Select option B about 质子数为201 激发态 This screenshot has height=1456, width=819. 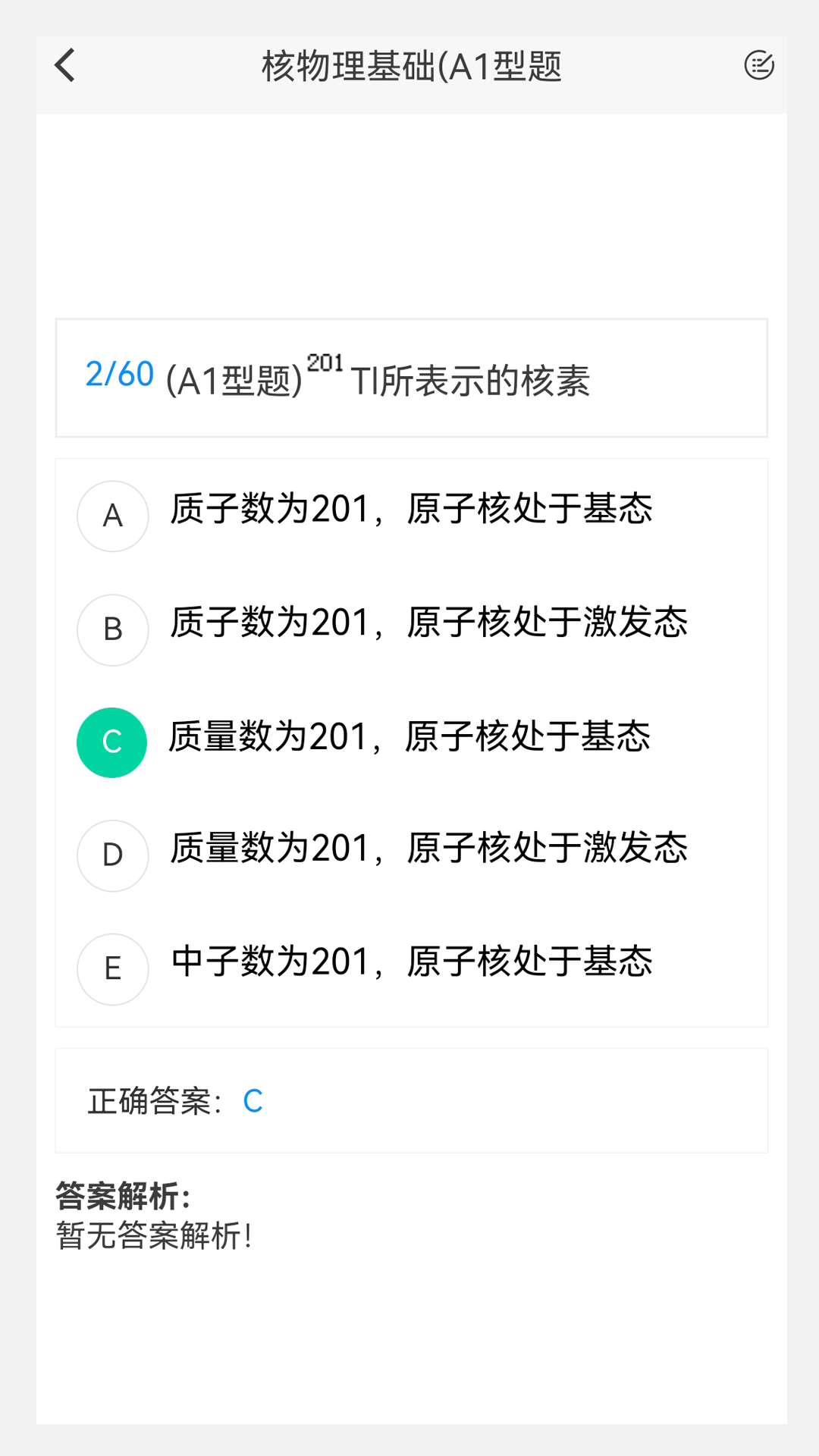(x=112, y=629)
